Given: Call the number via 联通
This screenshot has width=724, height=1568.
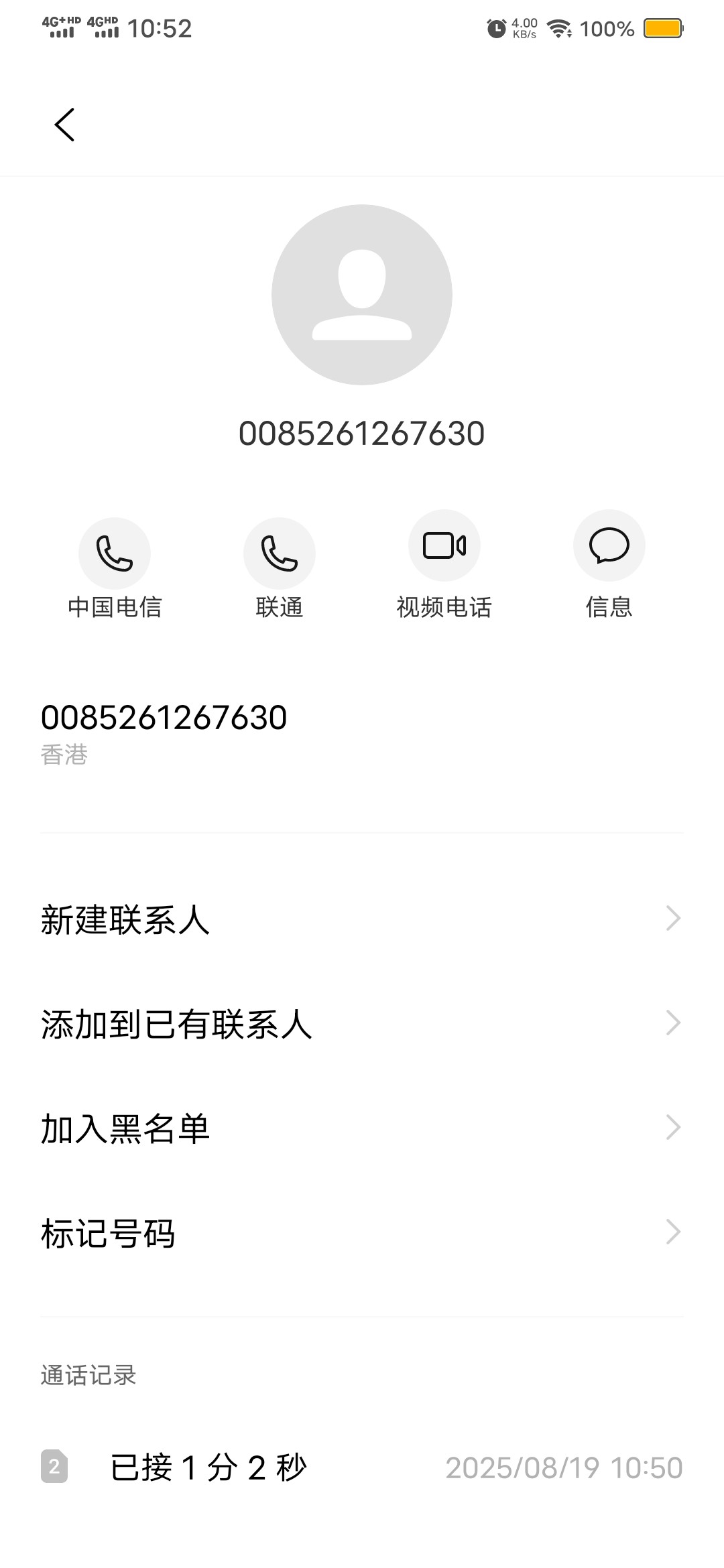Looking at the screenshot, I should [x=280, y=553].
